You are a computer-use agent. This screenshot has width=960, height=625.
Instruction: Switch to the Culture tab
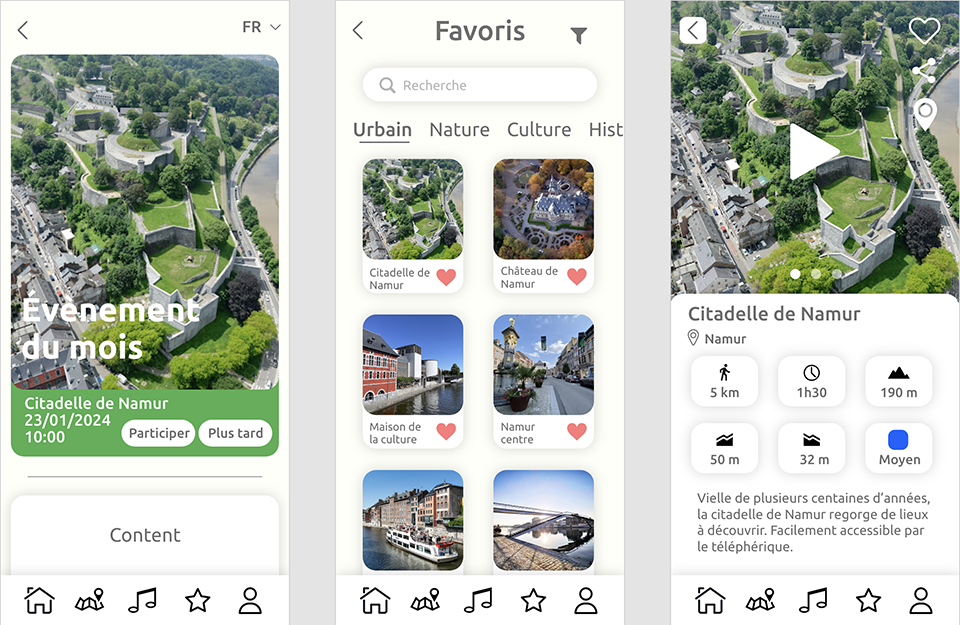pos(539,129)
